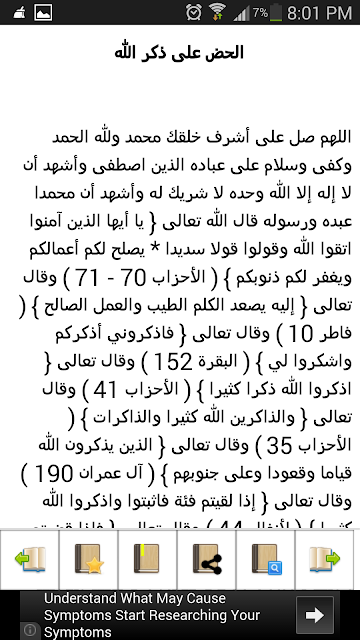Open the ad info icon
360x640 pixels.
(30, 630)
